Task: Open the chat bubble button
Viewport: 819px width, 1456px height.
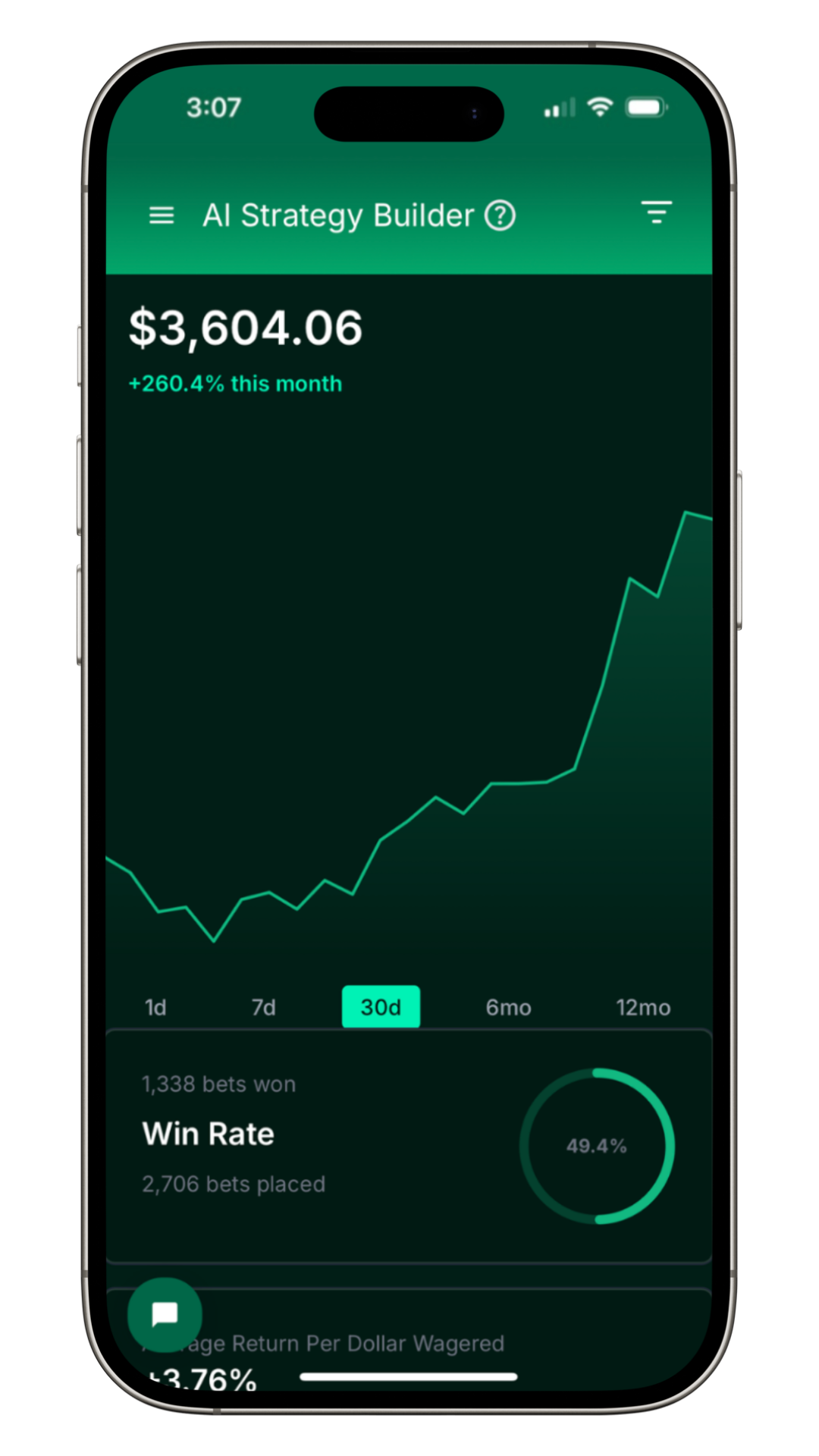Action: (x=165, y=1314)
